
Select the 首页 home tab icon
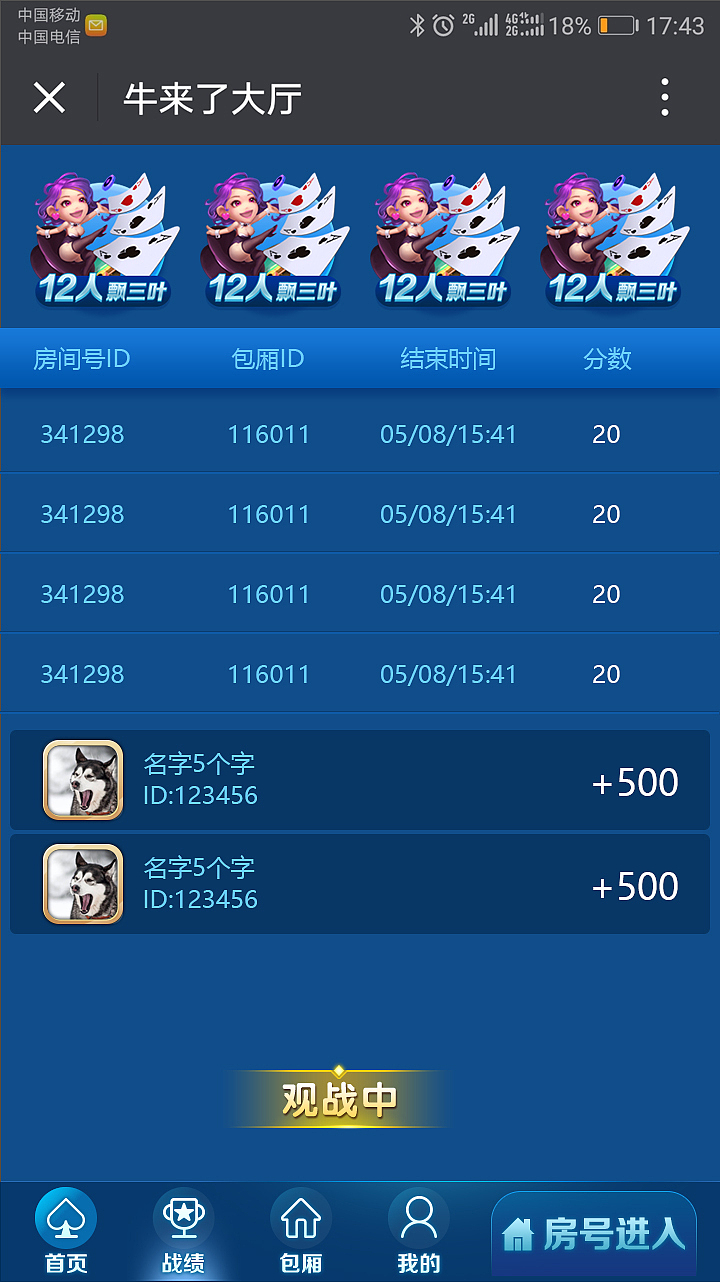[64, 1222]
